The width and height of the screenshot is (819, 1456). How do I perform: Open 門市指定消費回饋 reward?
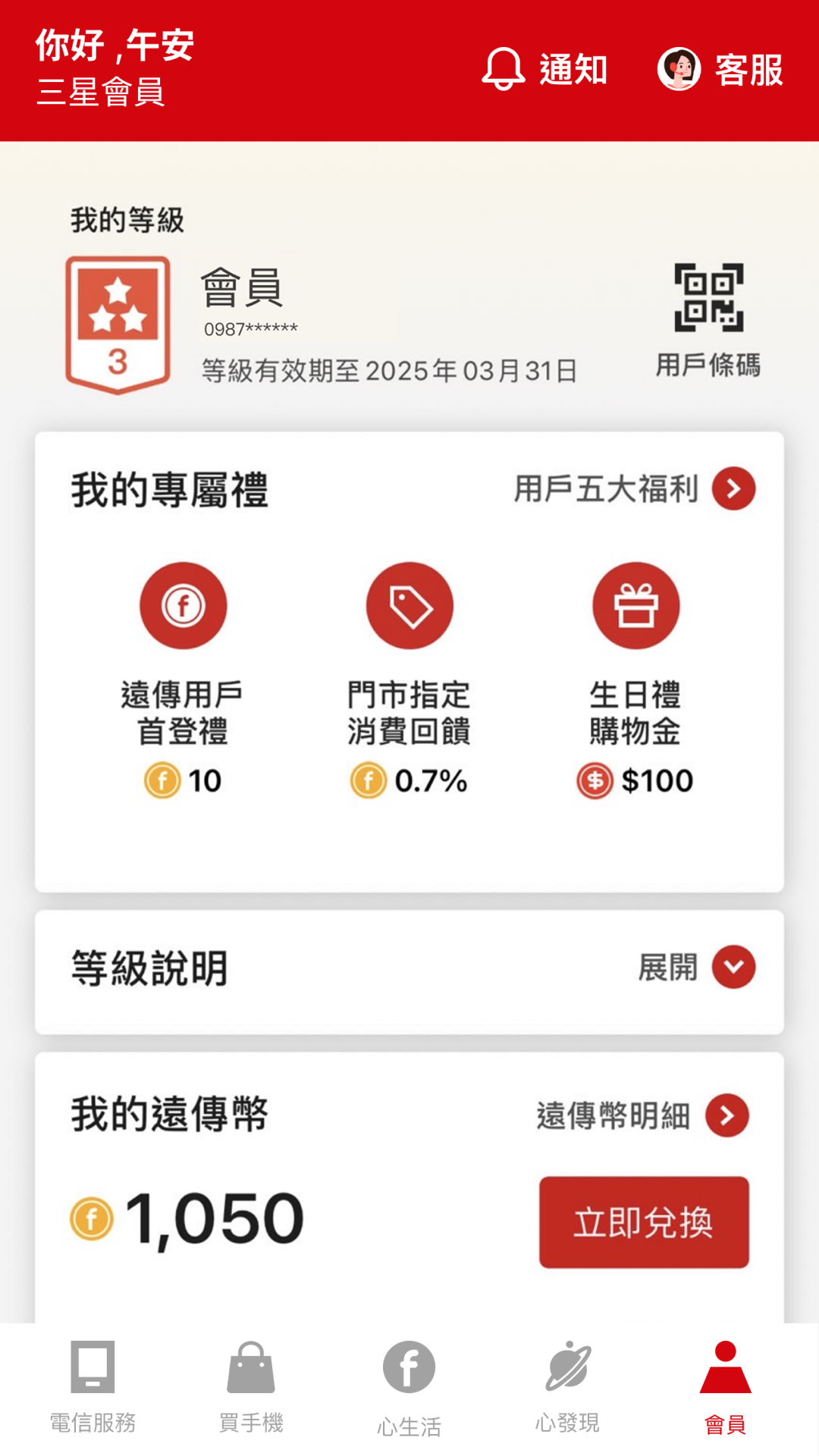click(x=409, y=605)
